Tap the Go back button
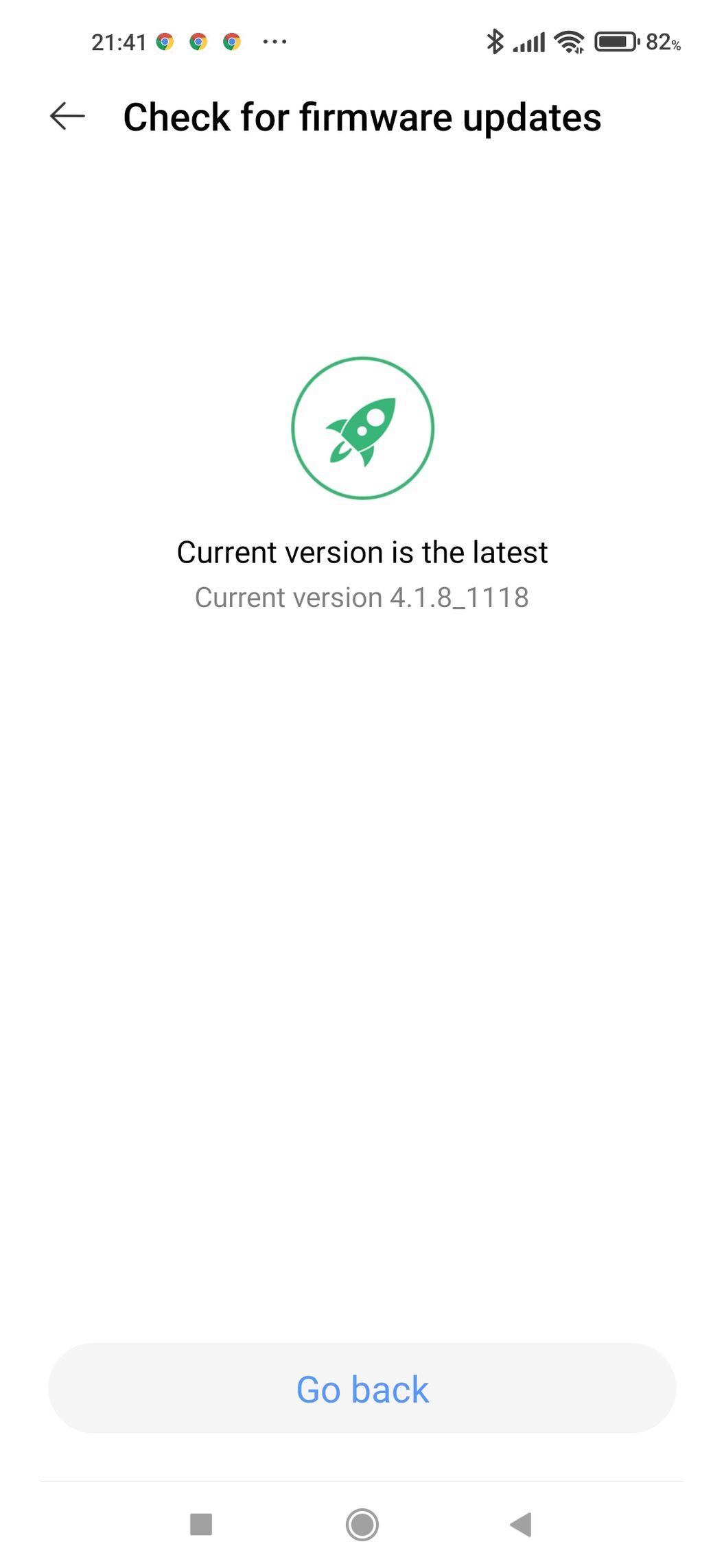This screenshot has width=724, height=1568. (x=362, y=1389)
